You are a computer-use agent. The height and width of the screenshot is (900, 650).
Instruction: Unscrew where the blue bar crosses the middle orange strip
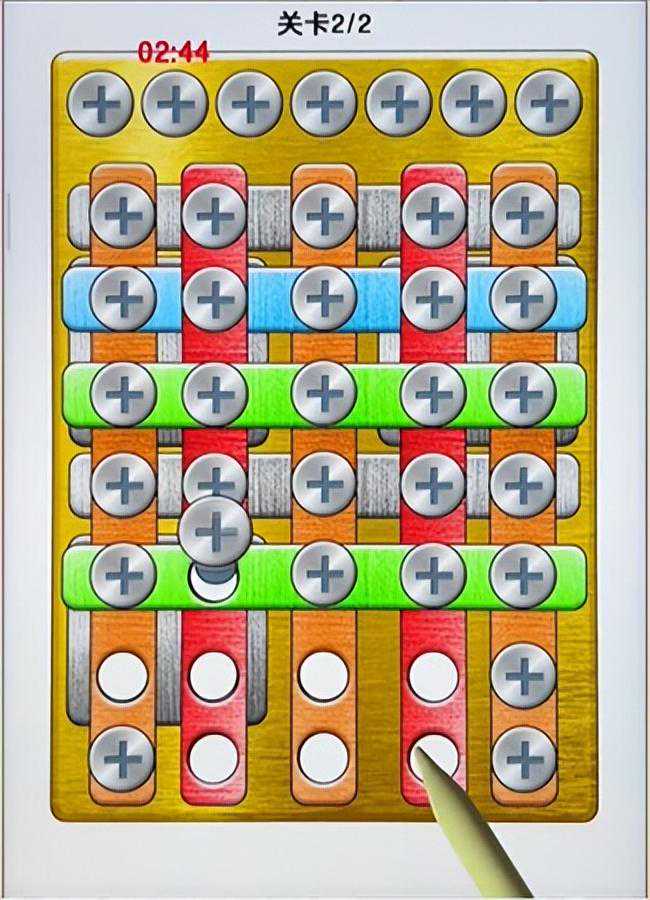coord(323,298)
